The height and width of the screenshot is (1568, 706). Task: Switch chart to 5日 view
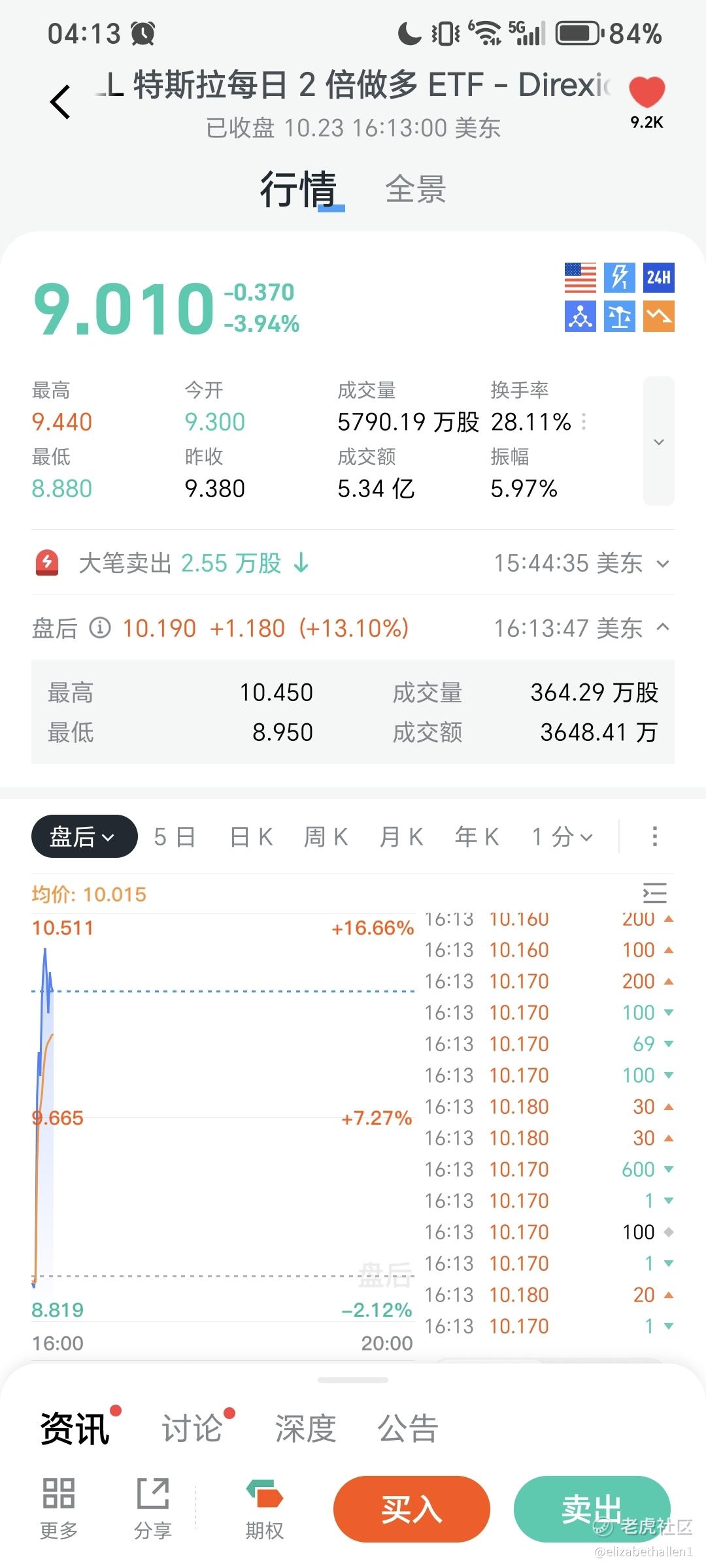tap(175, 836)
